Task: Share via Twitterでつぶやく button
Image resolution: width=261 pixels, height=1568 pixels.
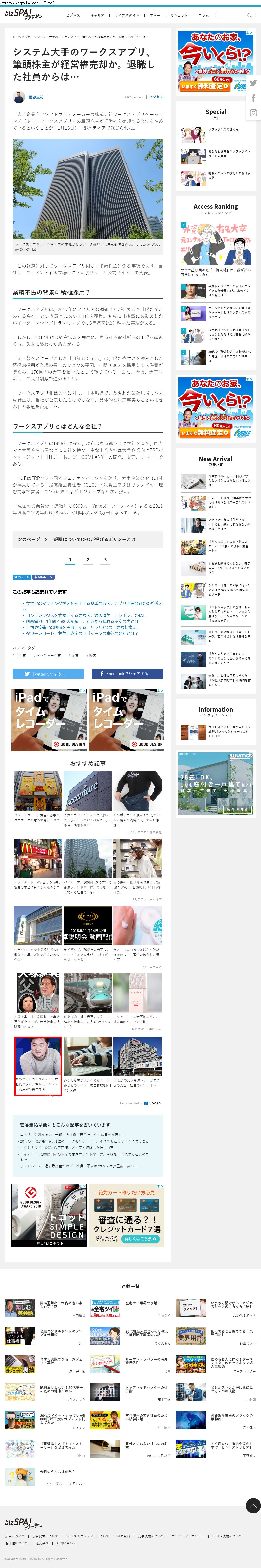Action: (x=48, y=674)
